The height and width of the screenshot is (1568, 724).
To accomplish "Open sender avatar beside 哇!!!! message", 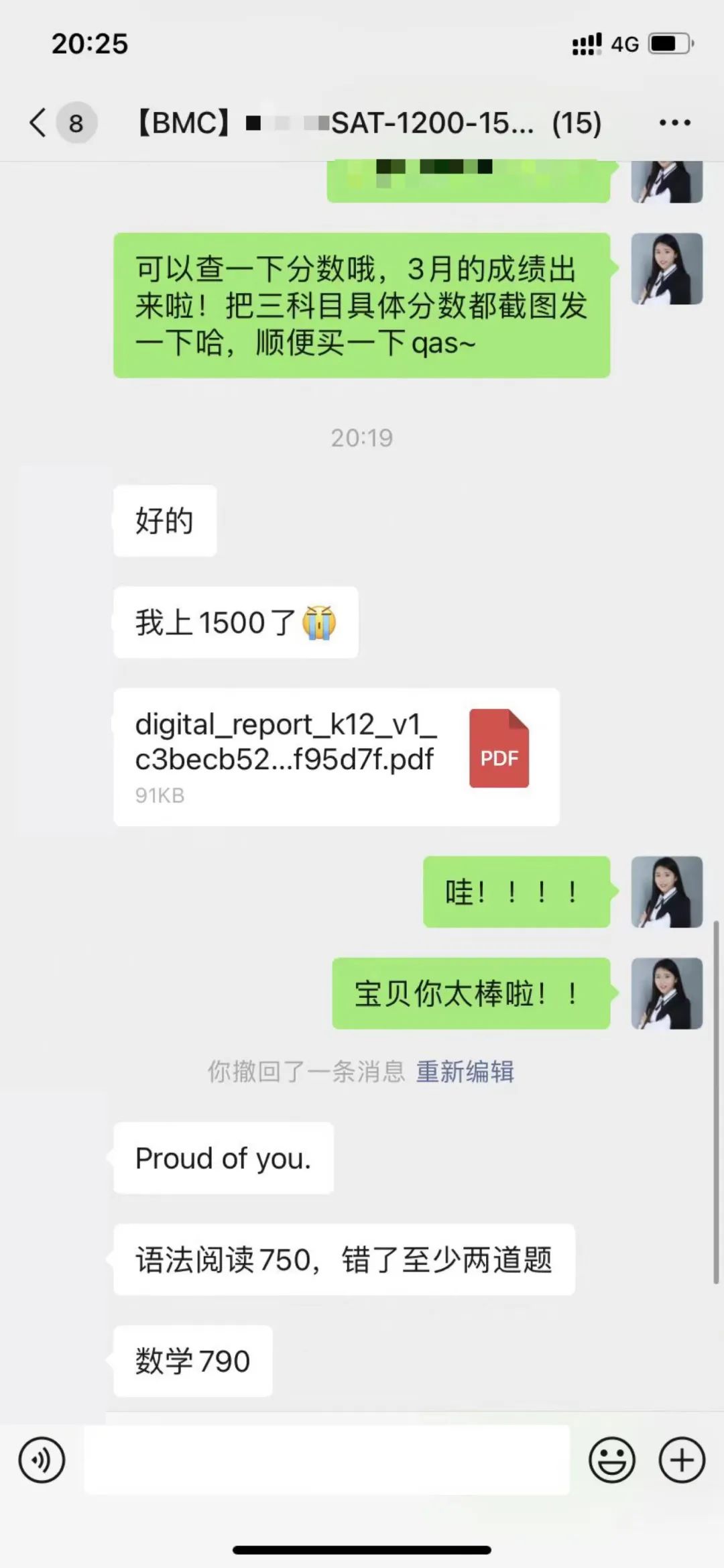I will click(x=666, y=892).
